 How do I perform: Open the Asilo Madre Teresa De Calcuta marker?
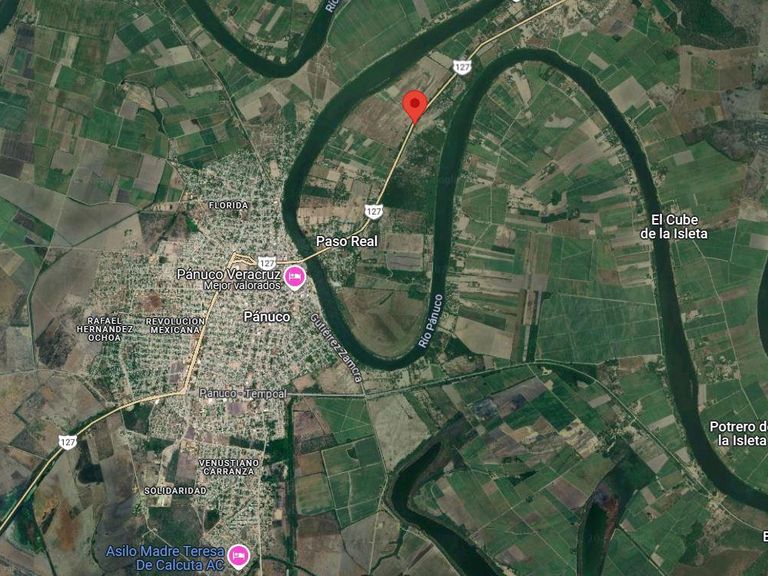point(239,557)
